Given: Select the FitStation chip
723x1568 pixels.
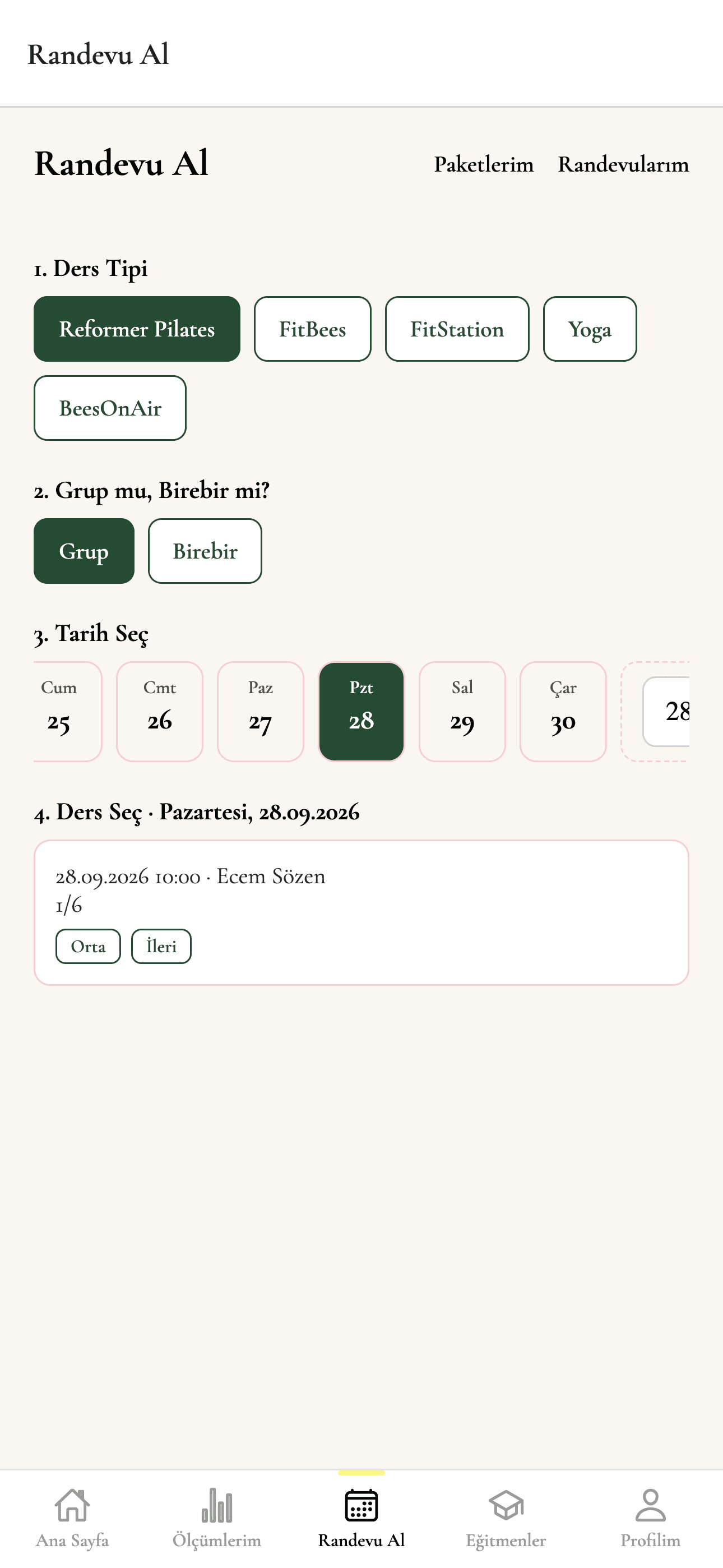Looking at the screenshot, I should click(x=457, y=329).
